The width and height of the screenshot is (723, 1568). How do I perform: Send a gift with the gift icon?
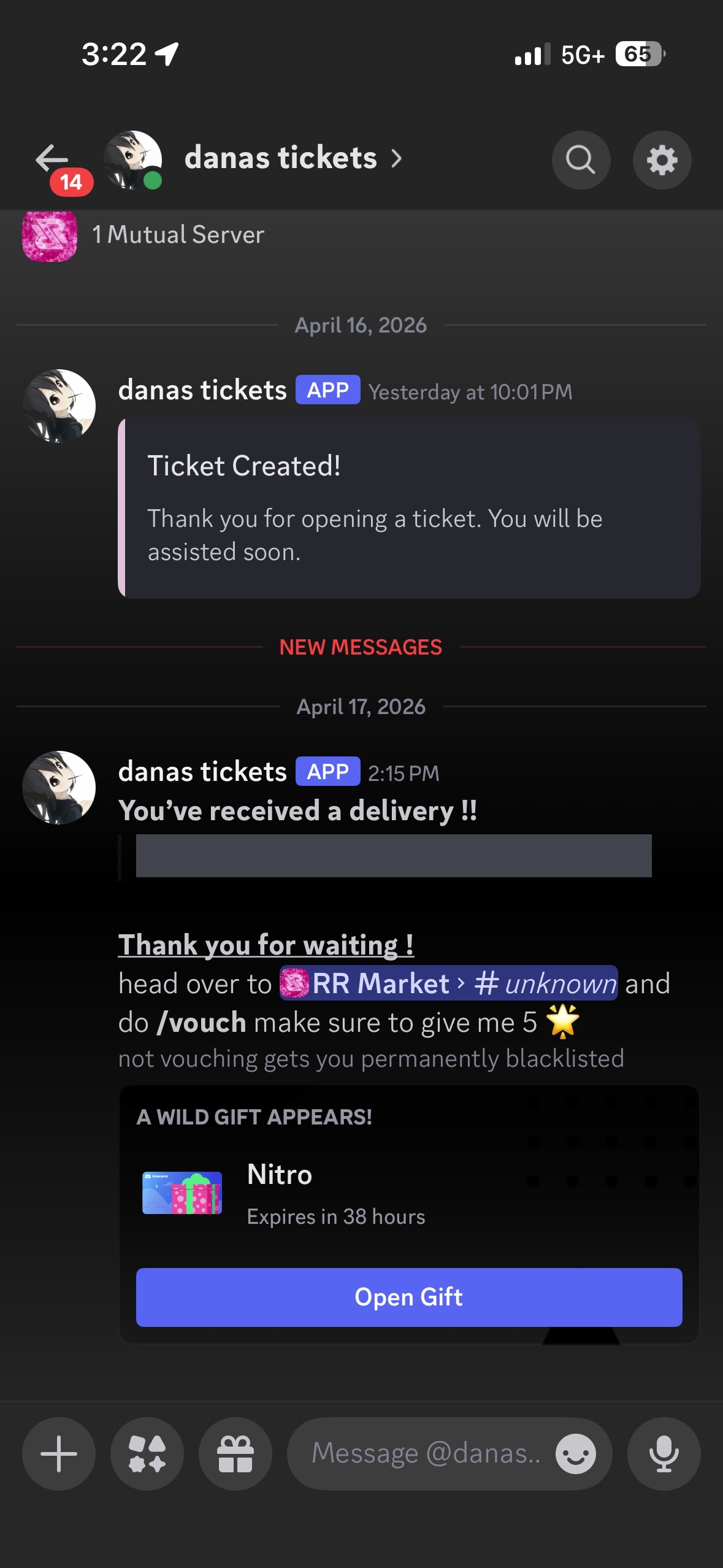click(x=235, y=1453)
